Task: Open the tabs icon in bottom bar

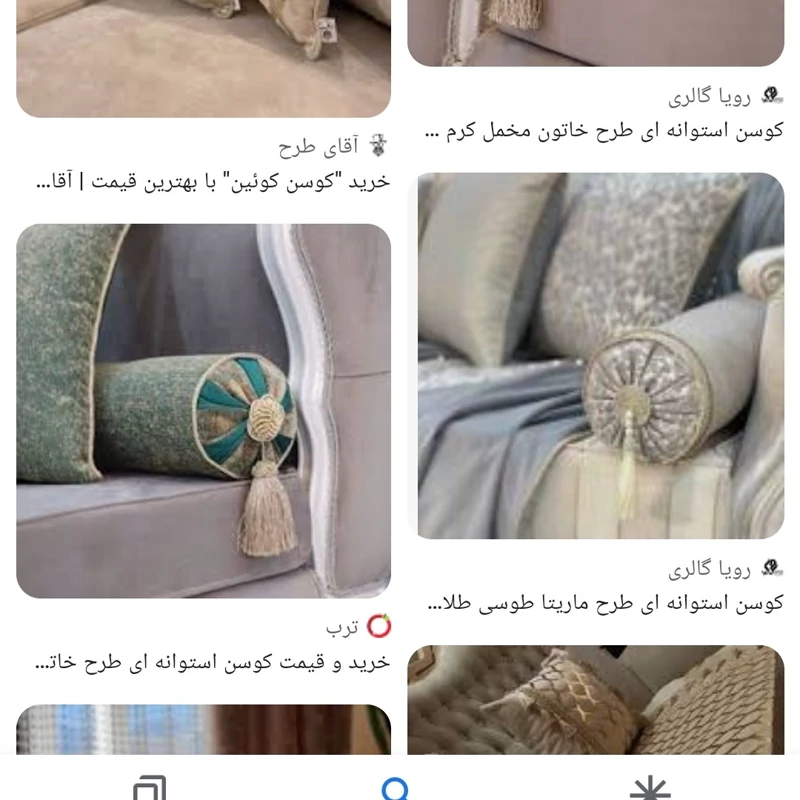Action: click(150, 788)
